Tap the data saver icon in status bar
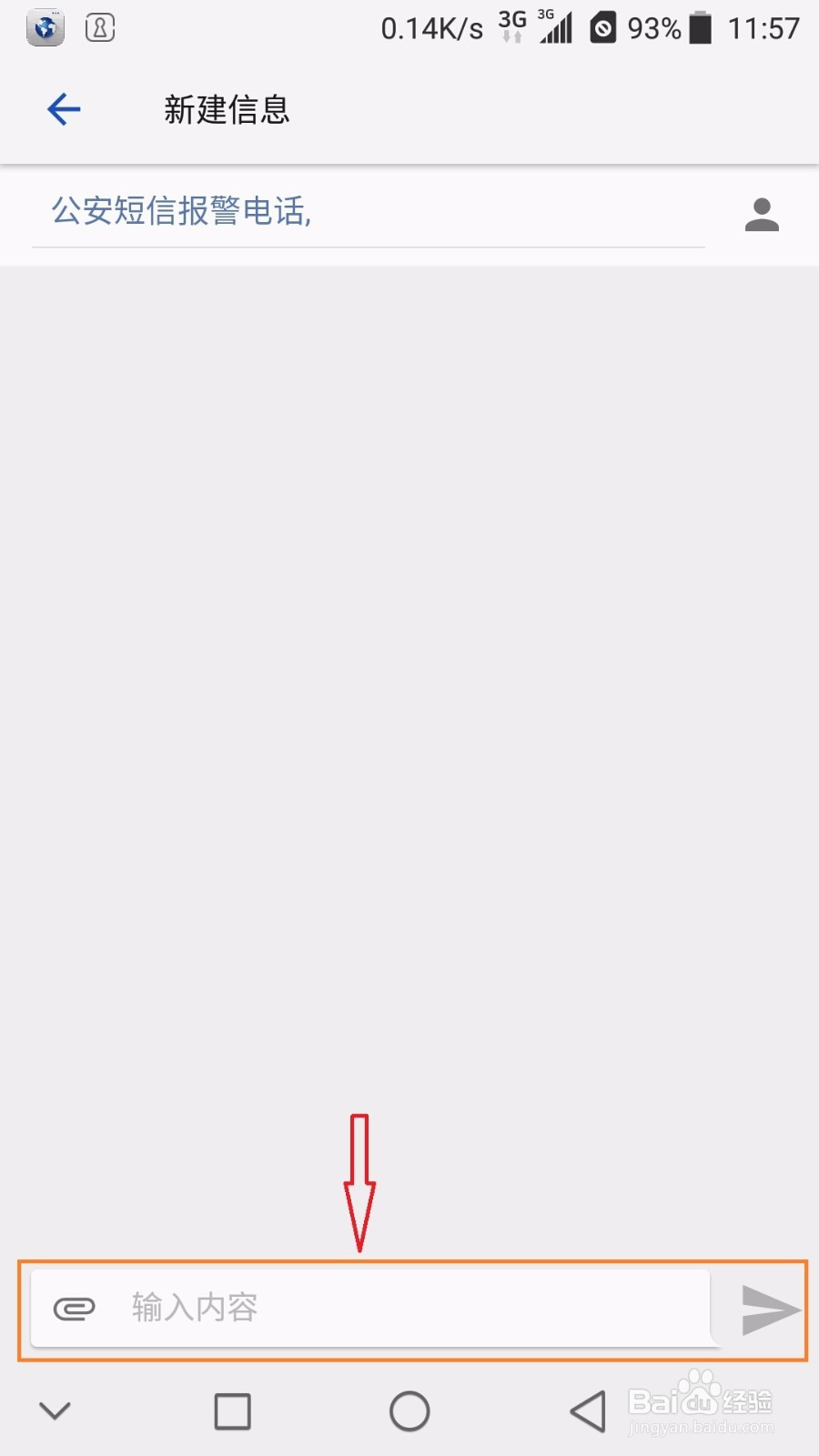 click(603, 28)
